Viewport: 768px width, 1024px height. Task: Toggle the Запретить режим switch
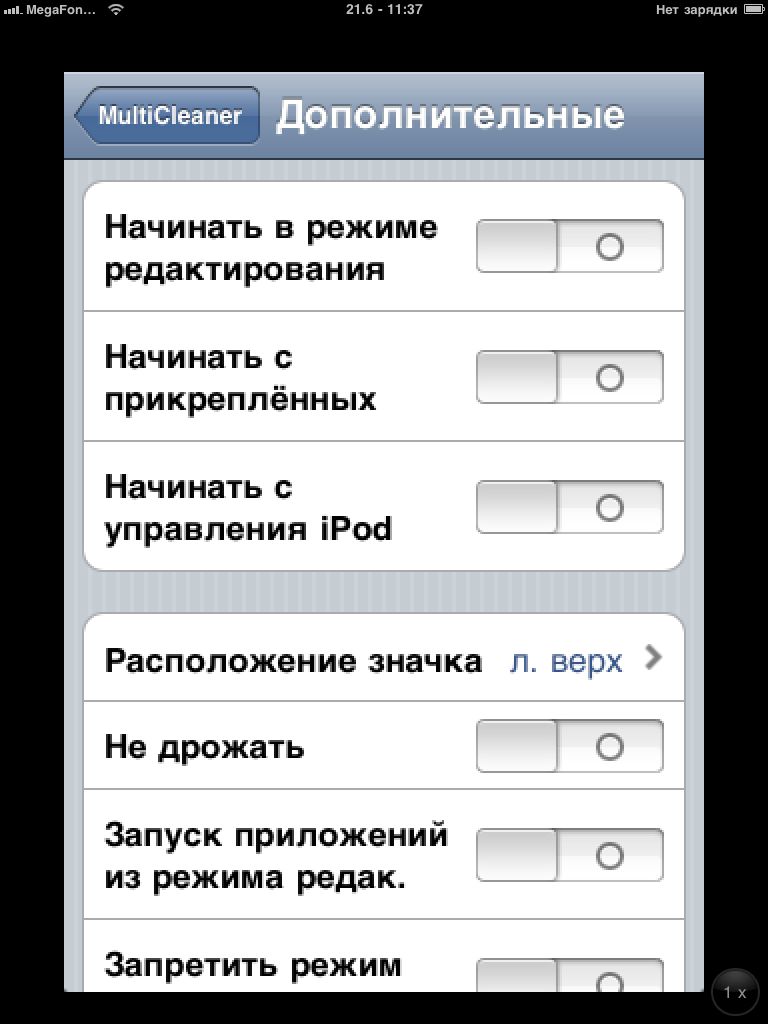click(x=569, y=975)
